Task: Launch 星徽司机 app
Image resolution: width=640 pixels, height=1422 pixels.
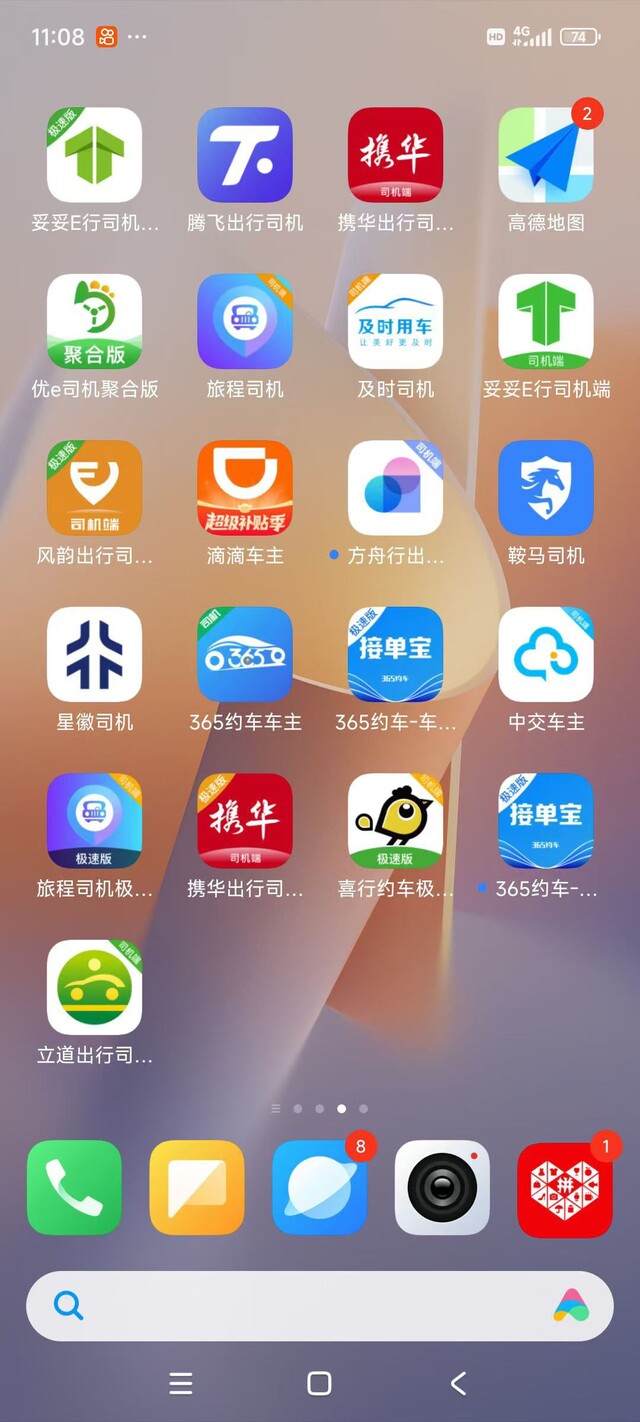Action: [95, 654]
